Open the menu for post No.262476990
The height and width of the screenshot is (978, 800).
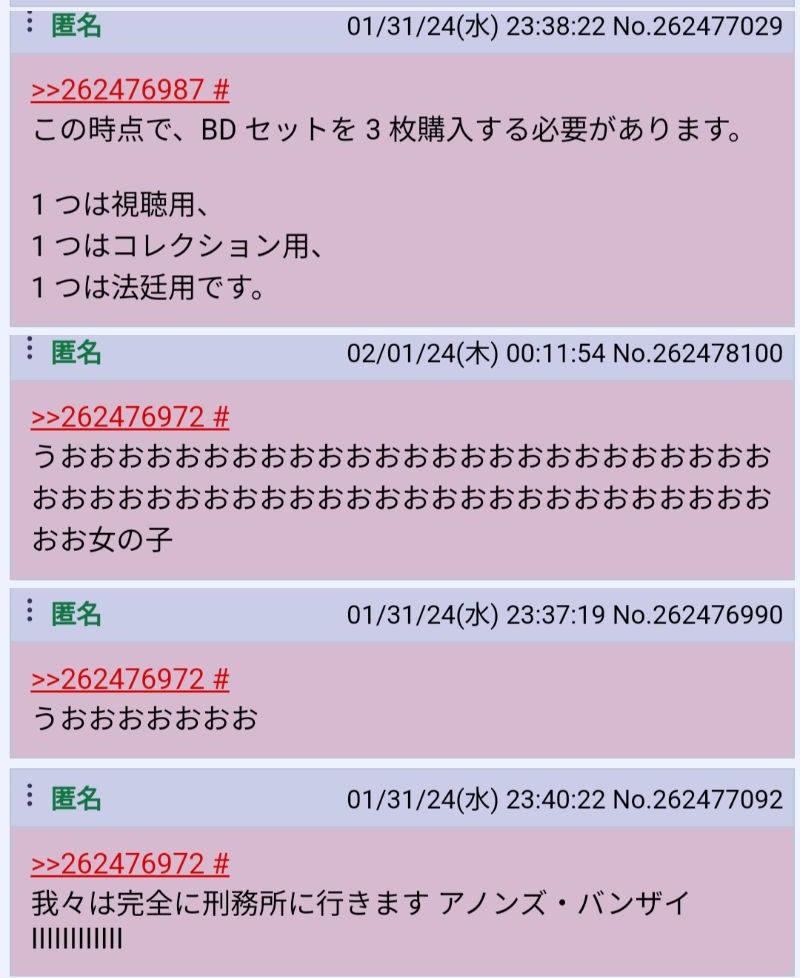tap(30, 610)
